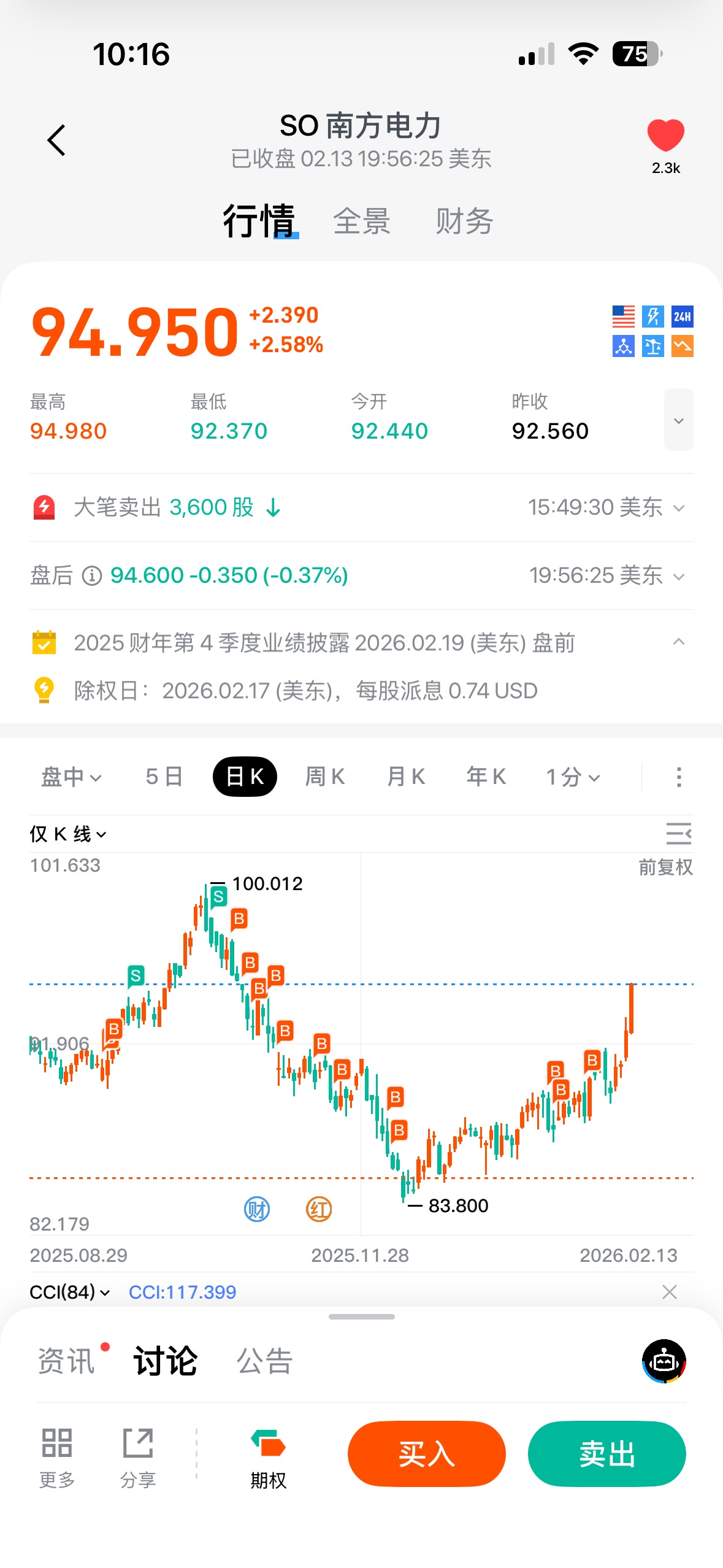Open the 仅K线 overlay dropdown

click(68, 834)
